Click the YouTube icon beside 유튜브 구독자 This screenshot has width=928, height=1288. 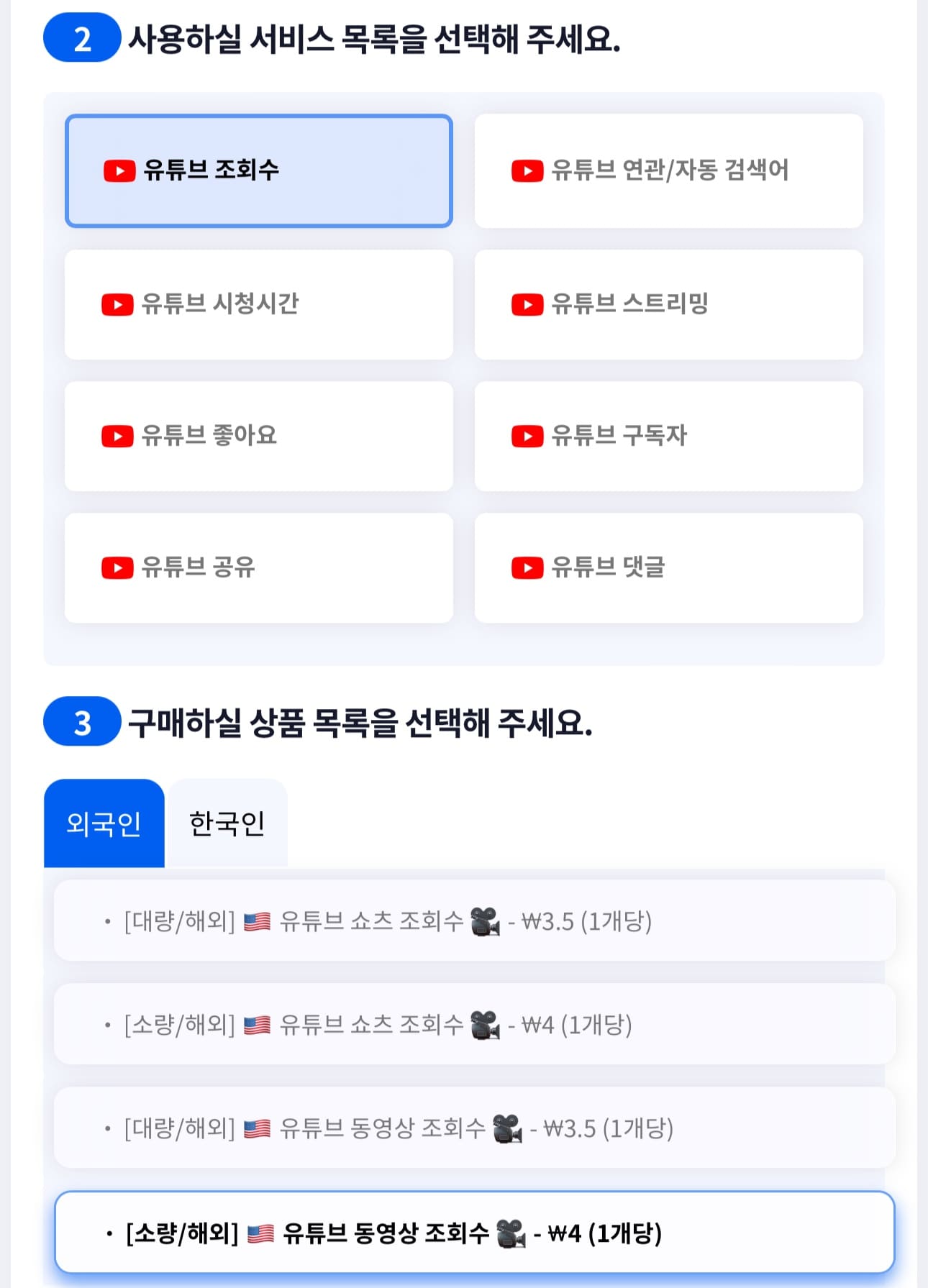tap(527, 436)
